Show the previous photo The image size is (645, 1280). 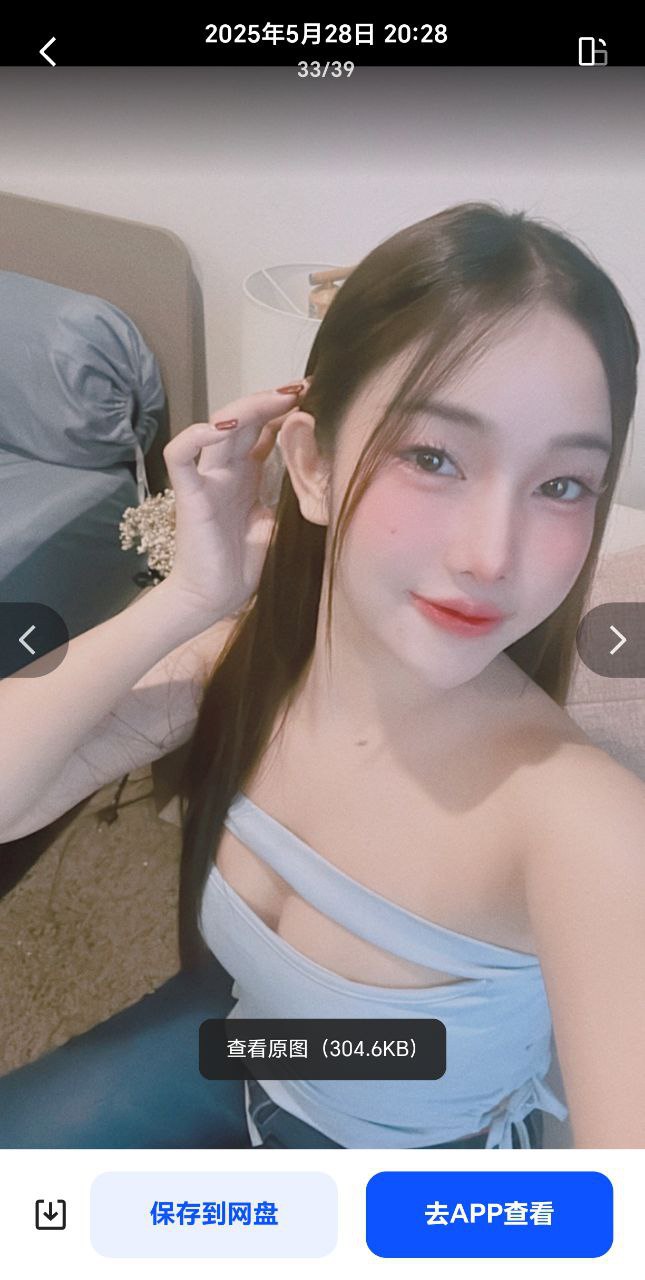pyautogui.click(x=28, y=640)
